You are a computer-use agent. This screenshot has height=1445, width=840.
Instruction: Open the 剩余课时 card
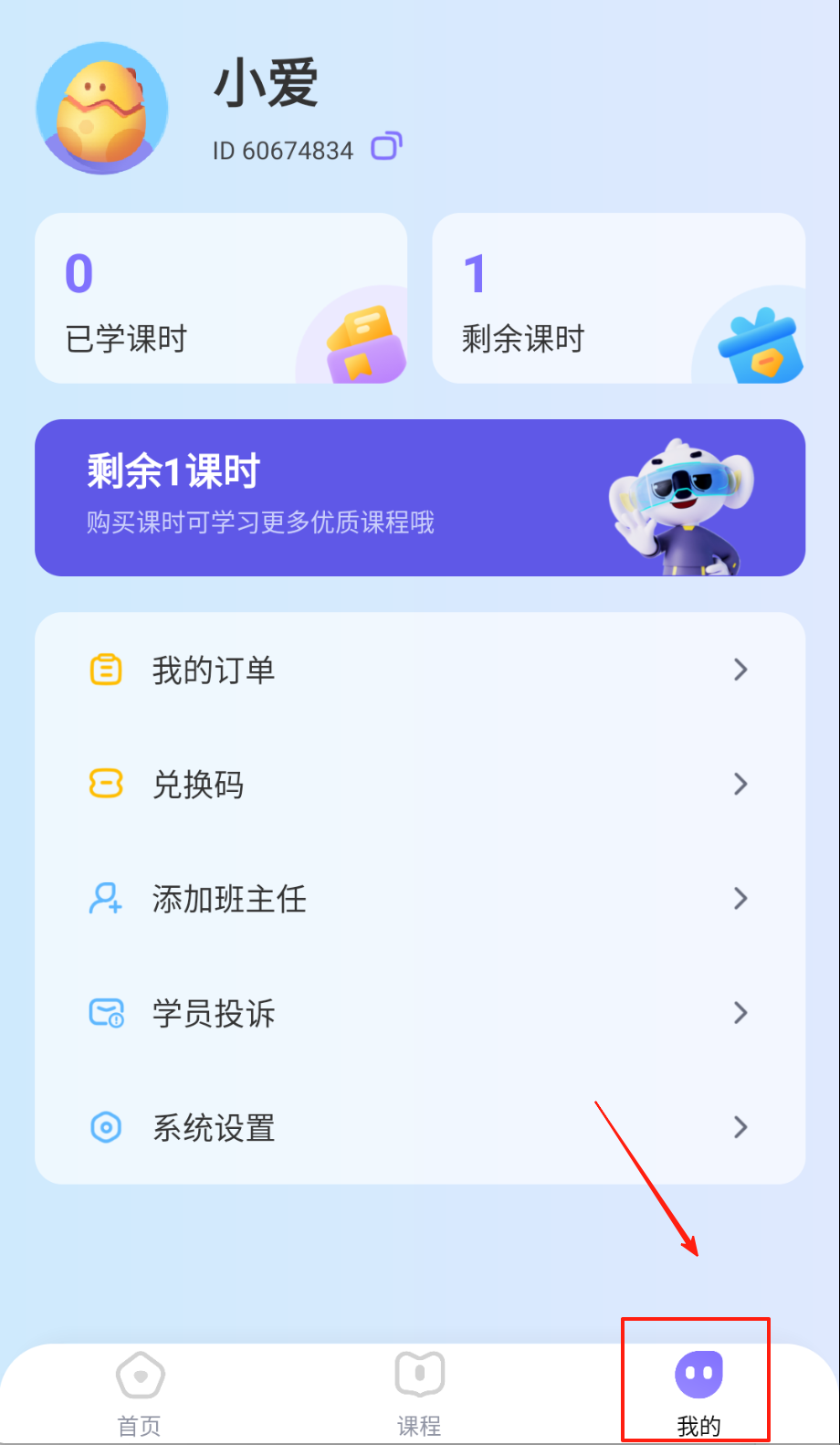click(x=618, y=299)
